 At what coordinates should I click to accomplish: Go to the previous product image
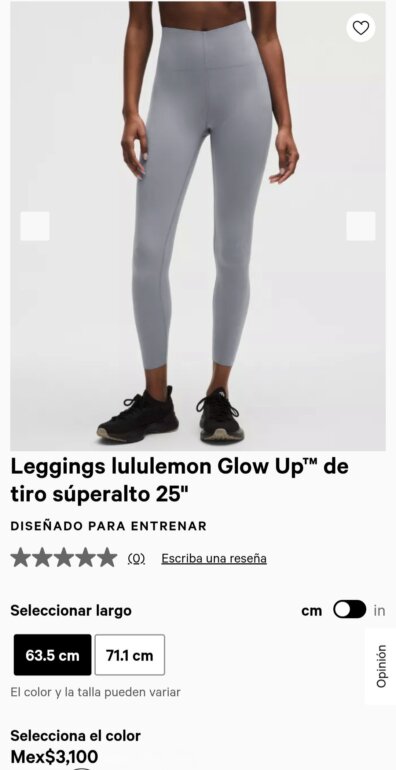[x=35, y=226]
